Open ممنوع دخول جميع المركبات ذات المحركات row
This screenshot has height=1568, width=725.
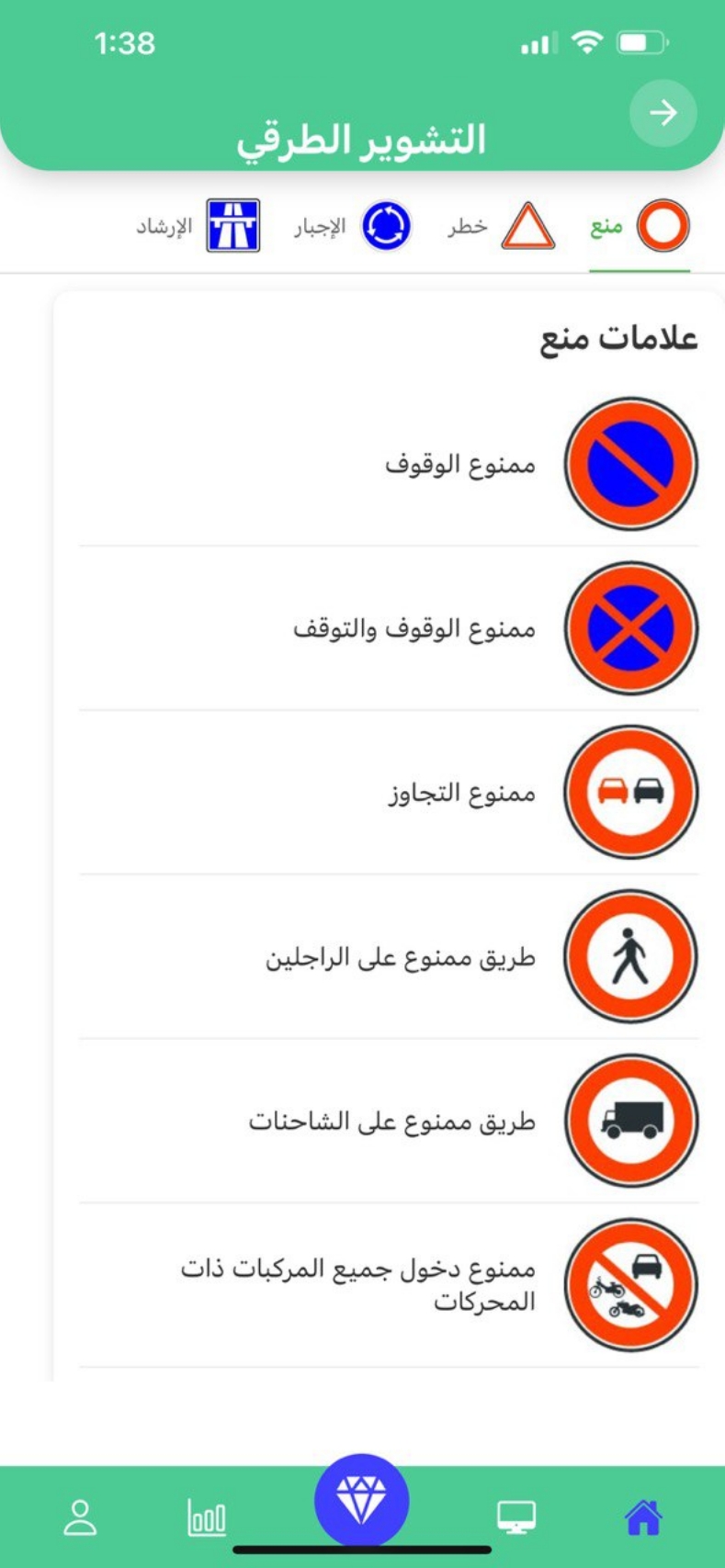pyautogui.click(x=389, y=1285)
